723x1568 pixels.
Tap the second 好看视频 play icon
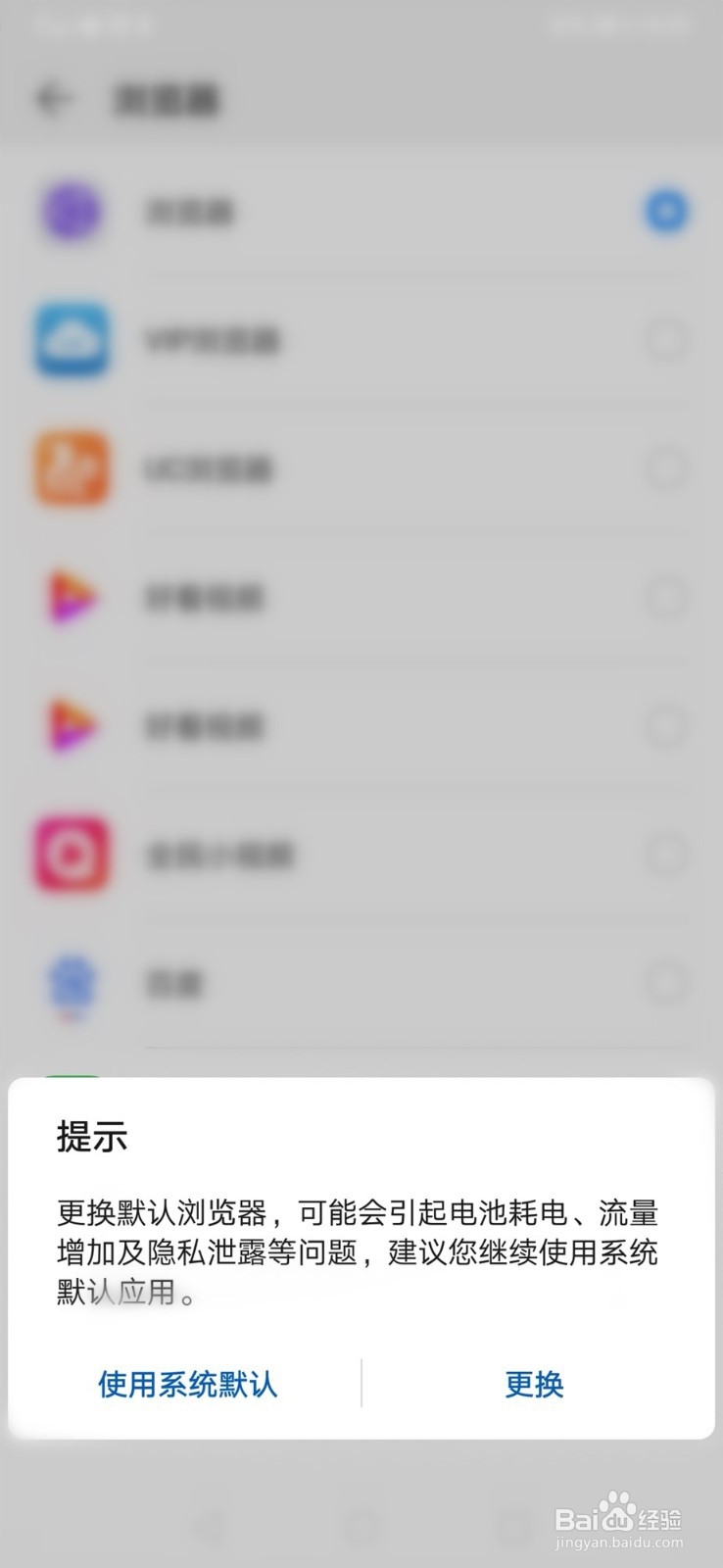point(71,727)
